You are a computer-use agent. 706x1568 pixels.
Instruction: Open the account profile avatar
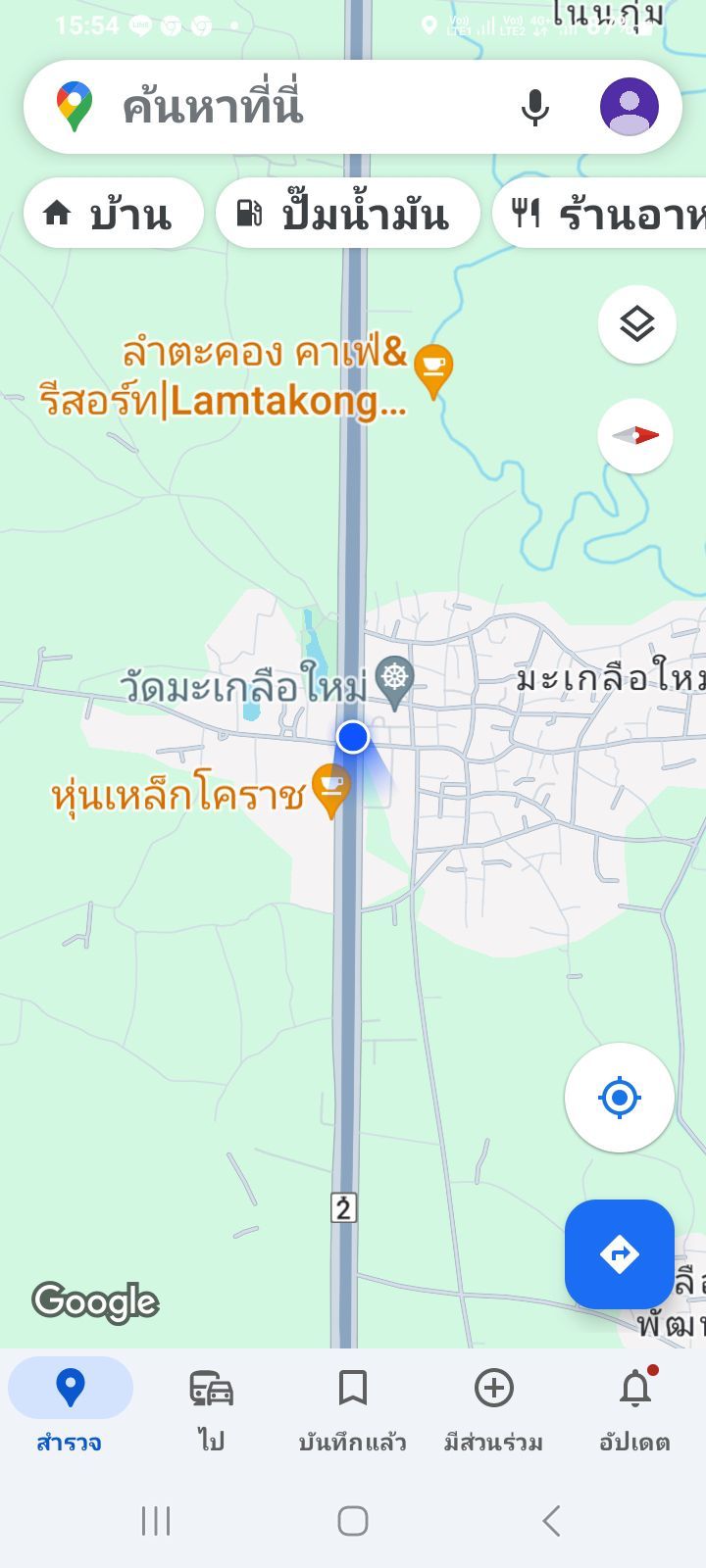tap(629, 106)
